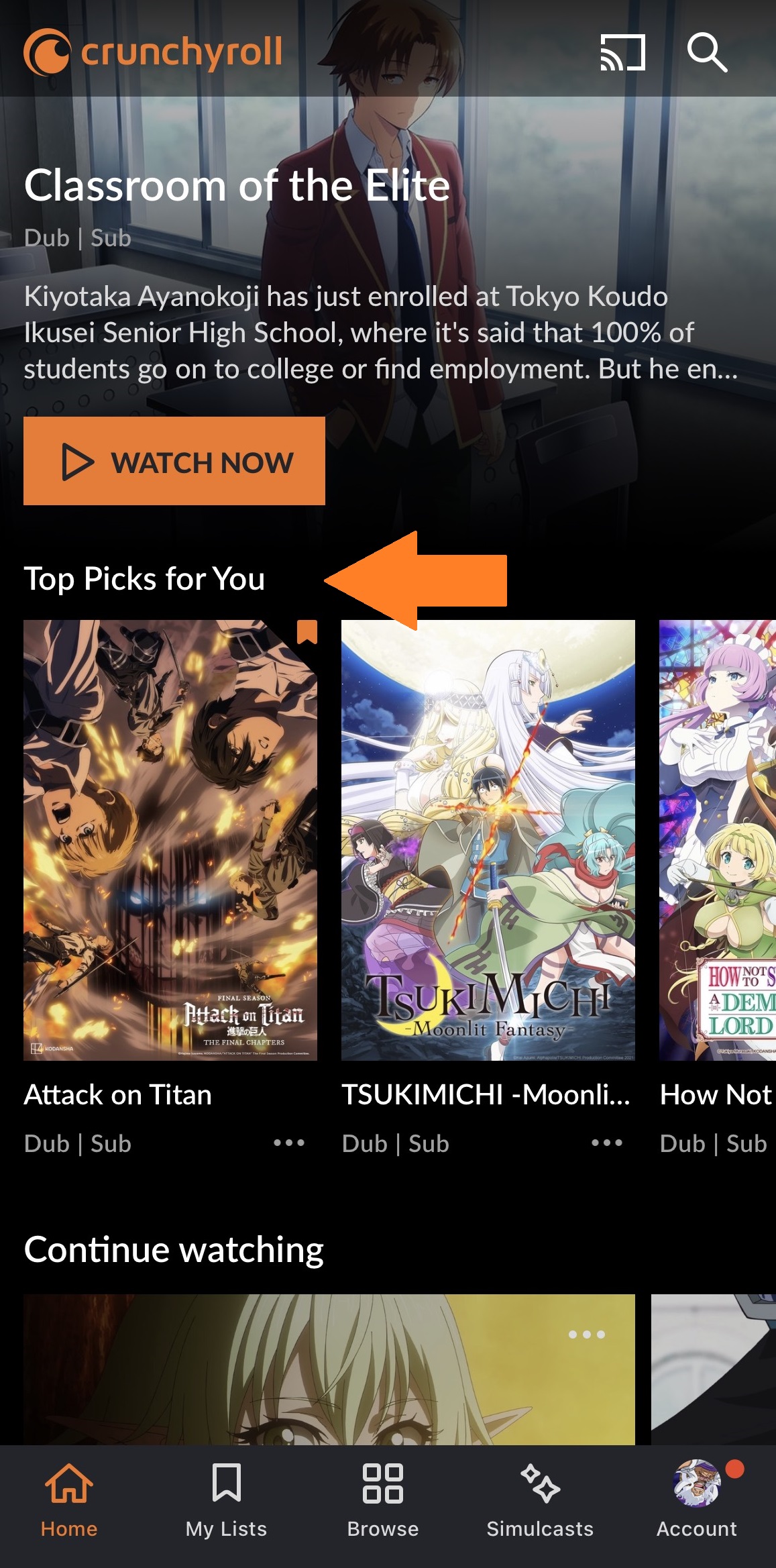Open the How Not to Summon poster

(x=718, y=839)
